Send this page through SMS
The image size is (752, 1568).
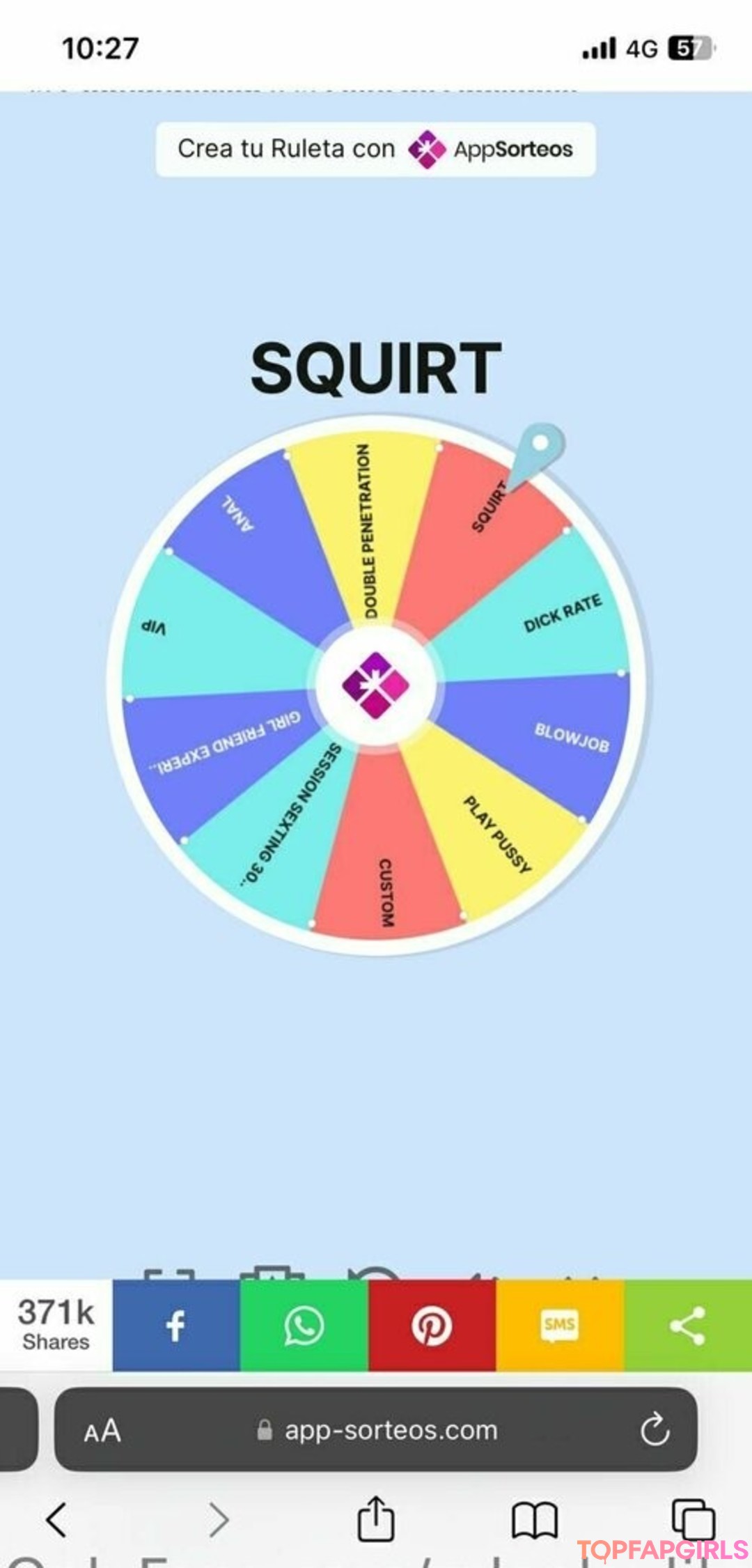[560, 1325]
